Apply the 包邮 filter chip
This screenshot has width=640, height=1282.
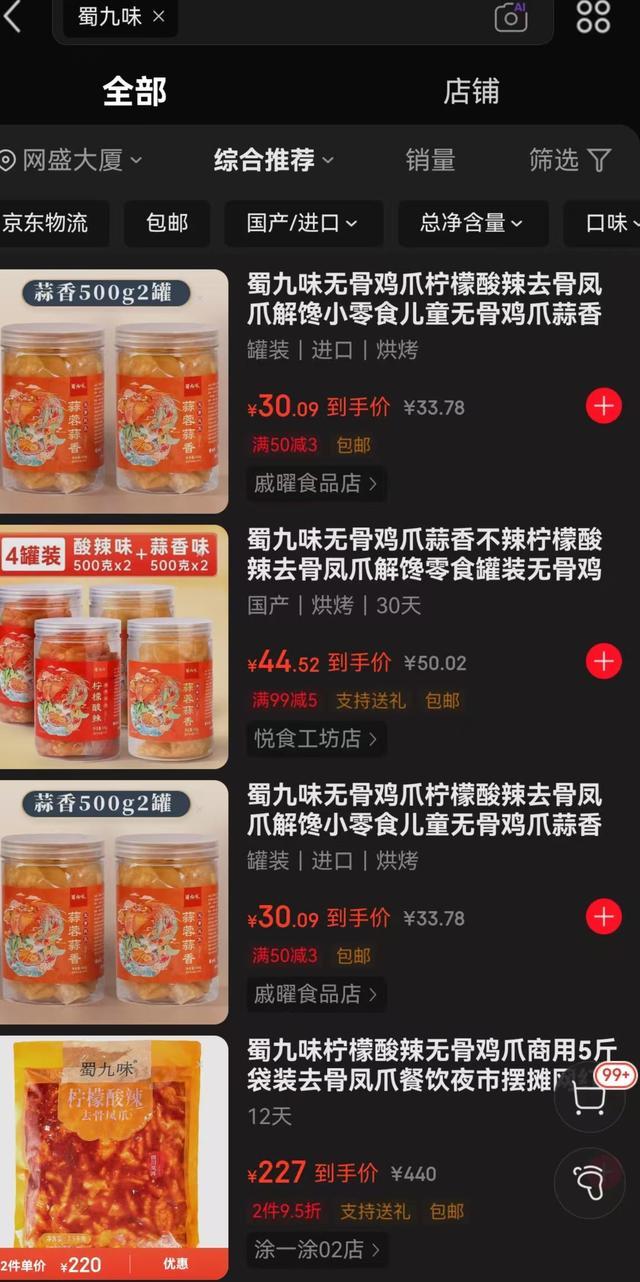tap(167, 223)
